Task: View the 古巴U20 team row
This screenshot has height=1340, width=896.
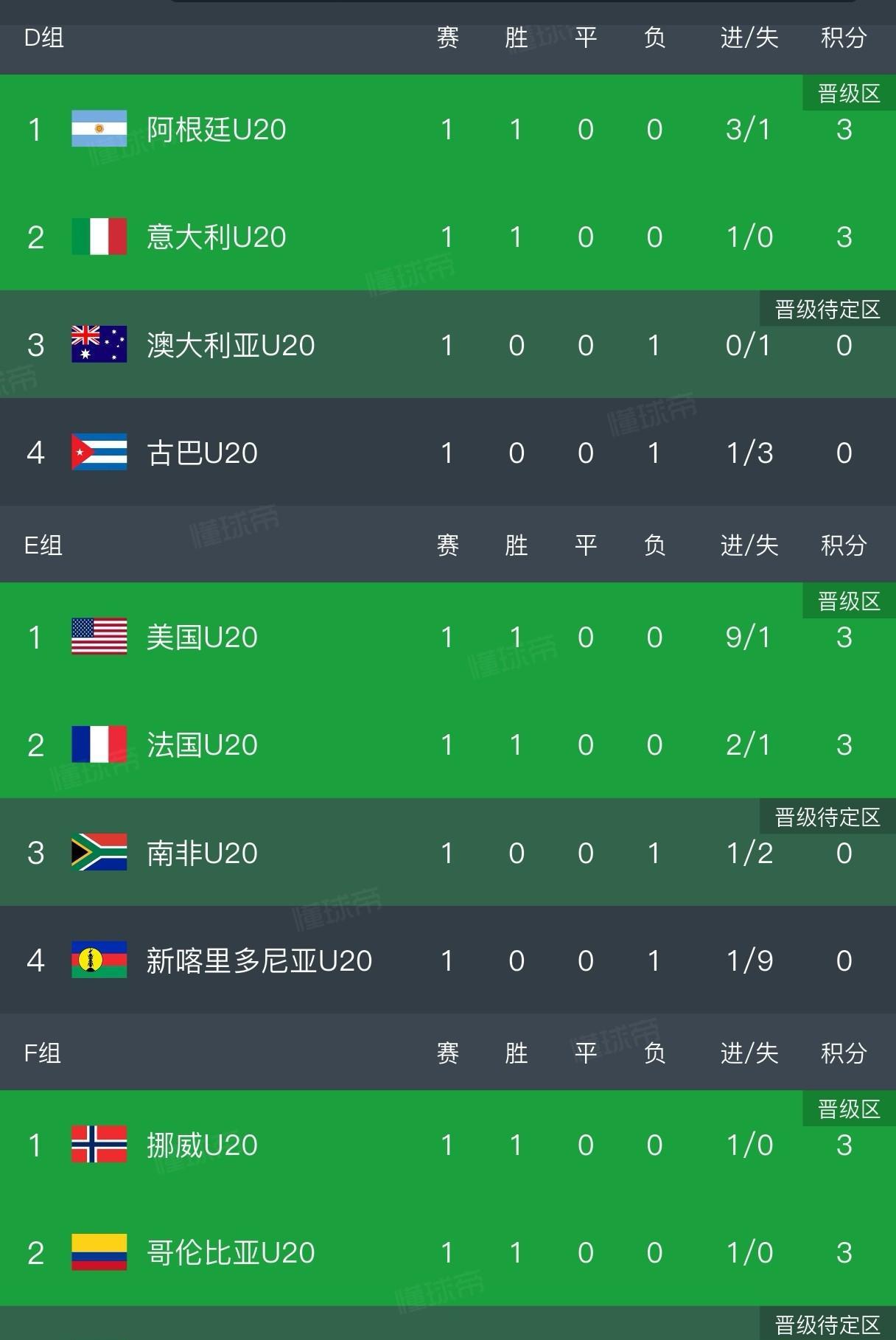Action: [448, 452]
